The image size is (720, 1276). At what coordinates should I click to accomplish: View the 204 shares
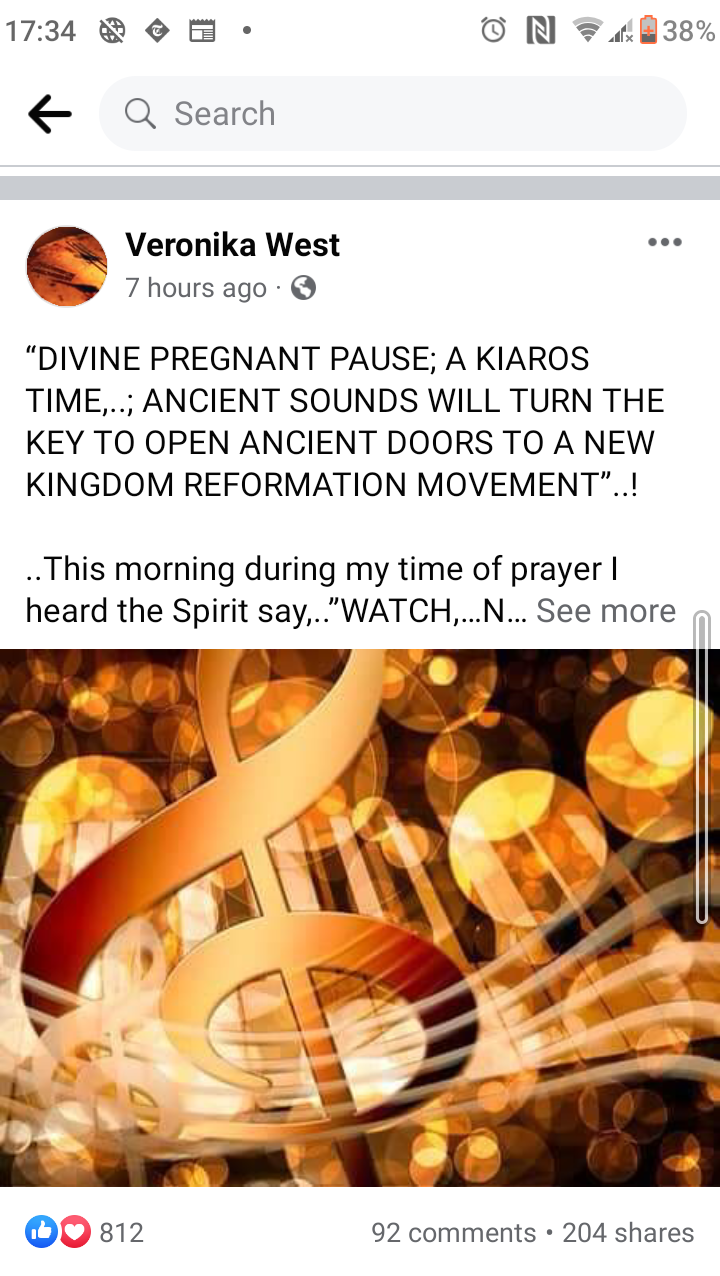point(628,1233)
